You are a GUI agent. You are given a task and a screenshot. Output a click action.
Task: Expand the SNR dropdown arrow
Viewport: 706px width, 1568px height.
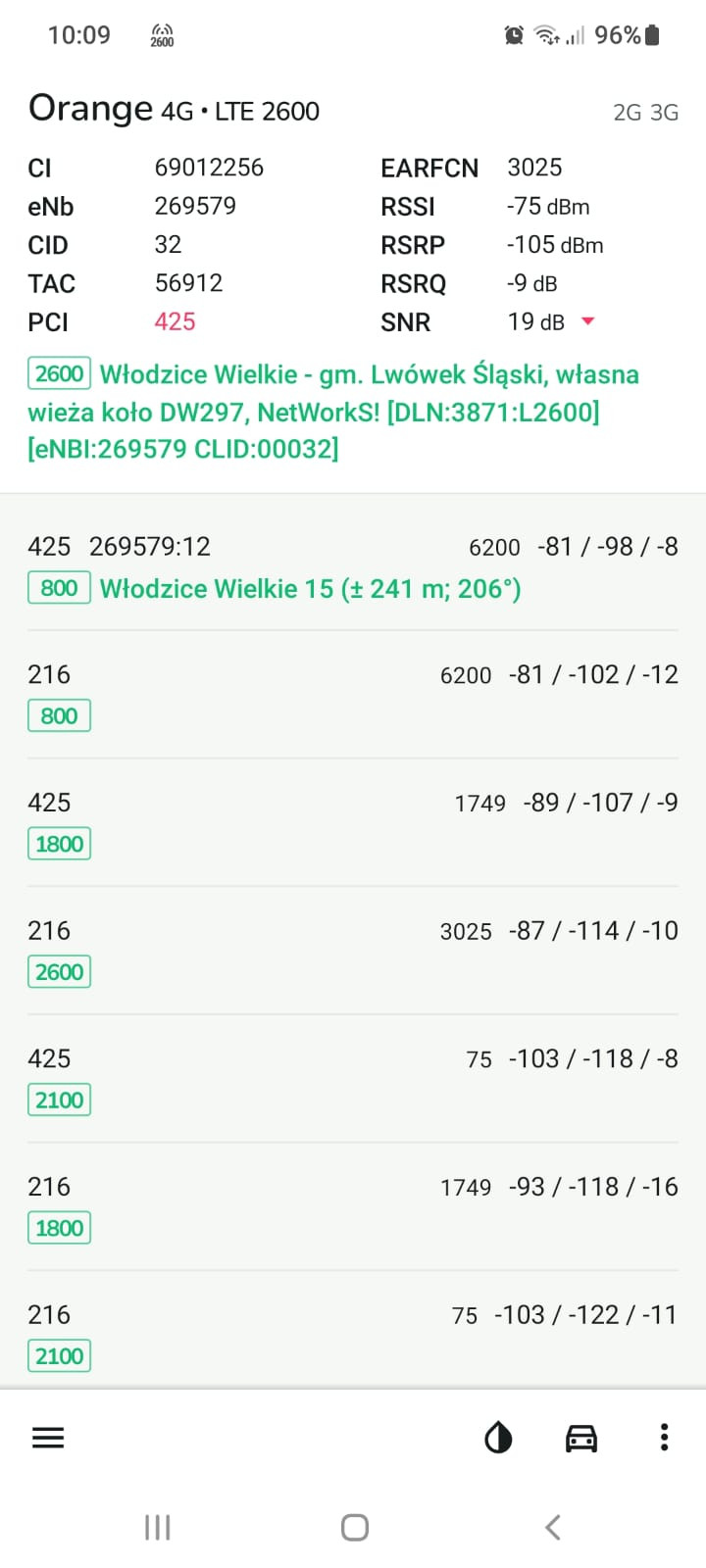pos(588,321)
